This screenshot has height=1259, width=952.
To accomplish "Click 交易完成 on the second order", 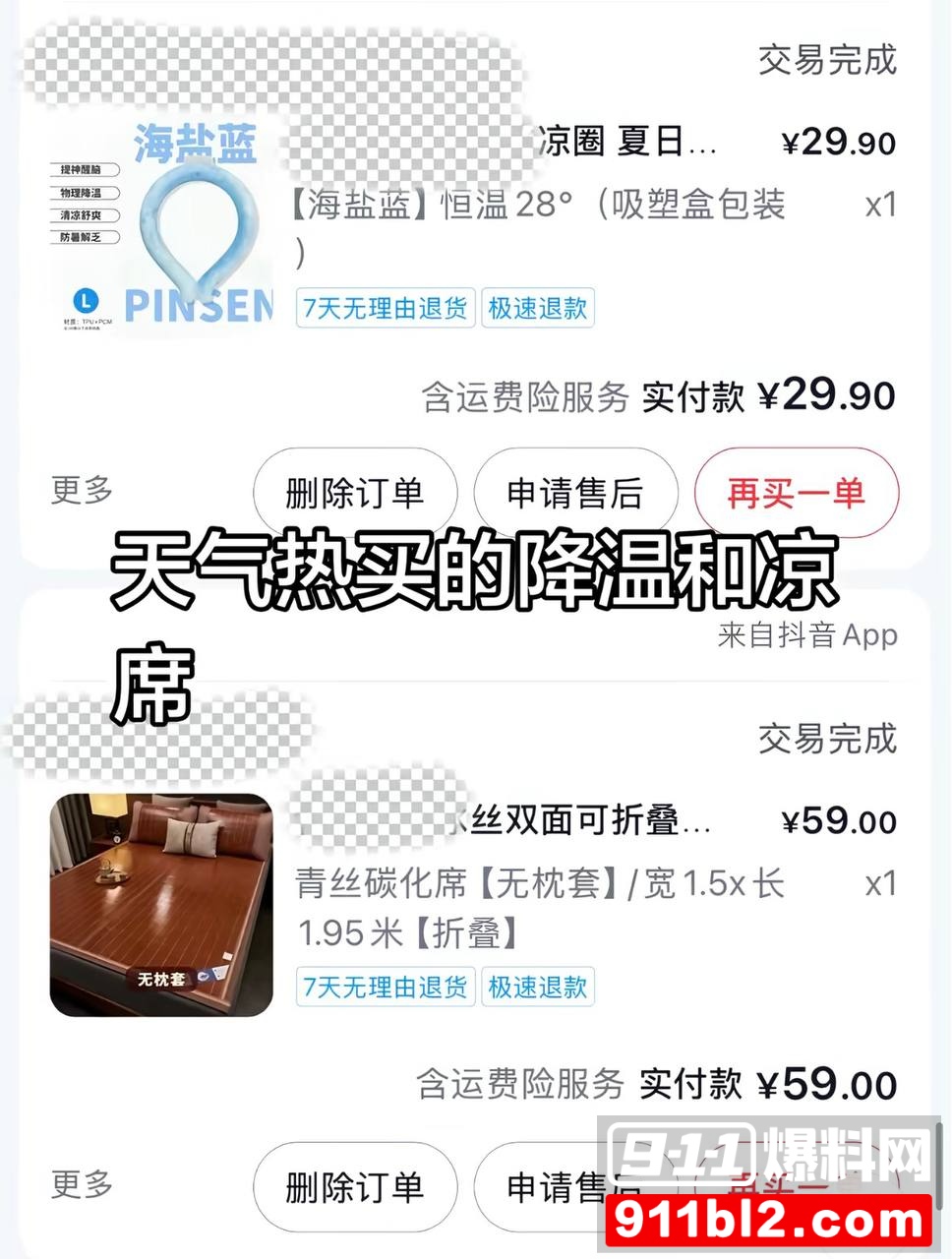I will (827, 740).
